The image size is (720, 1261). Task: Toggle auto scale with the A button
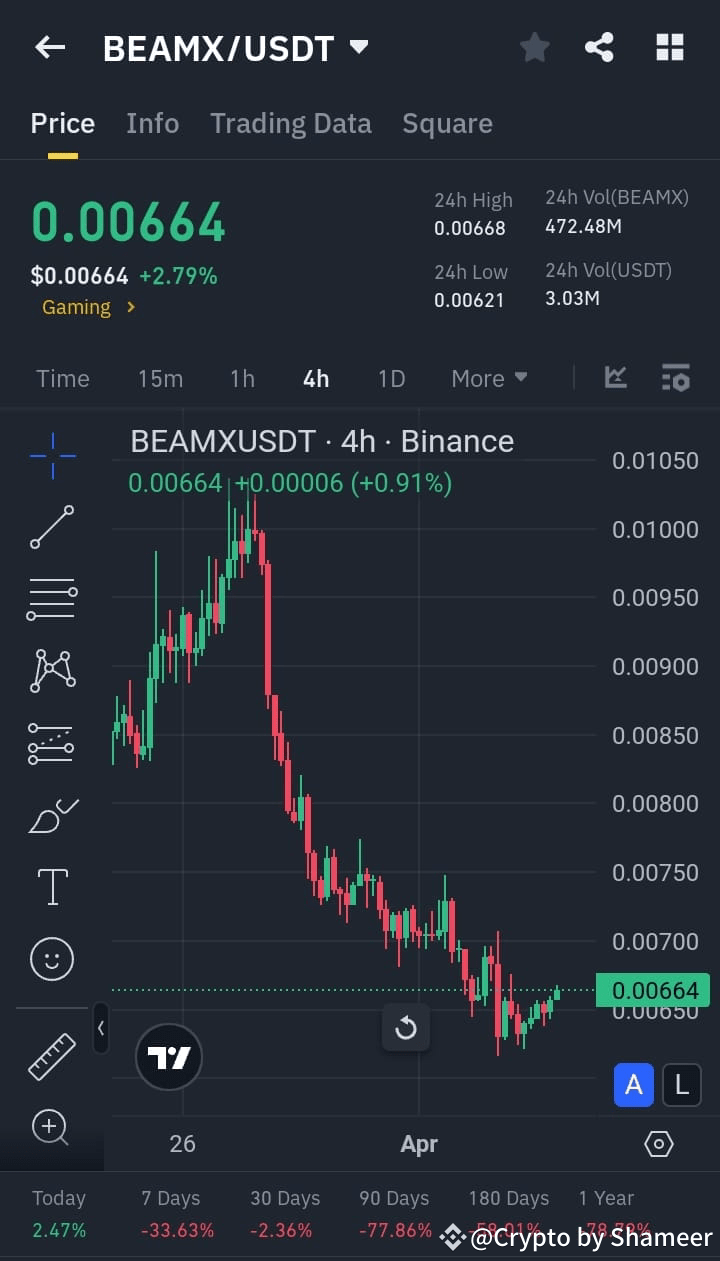(x=633, y=1085)
